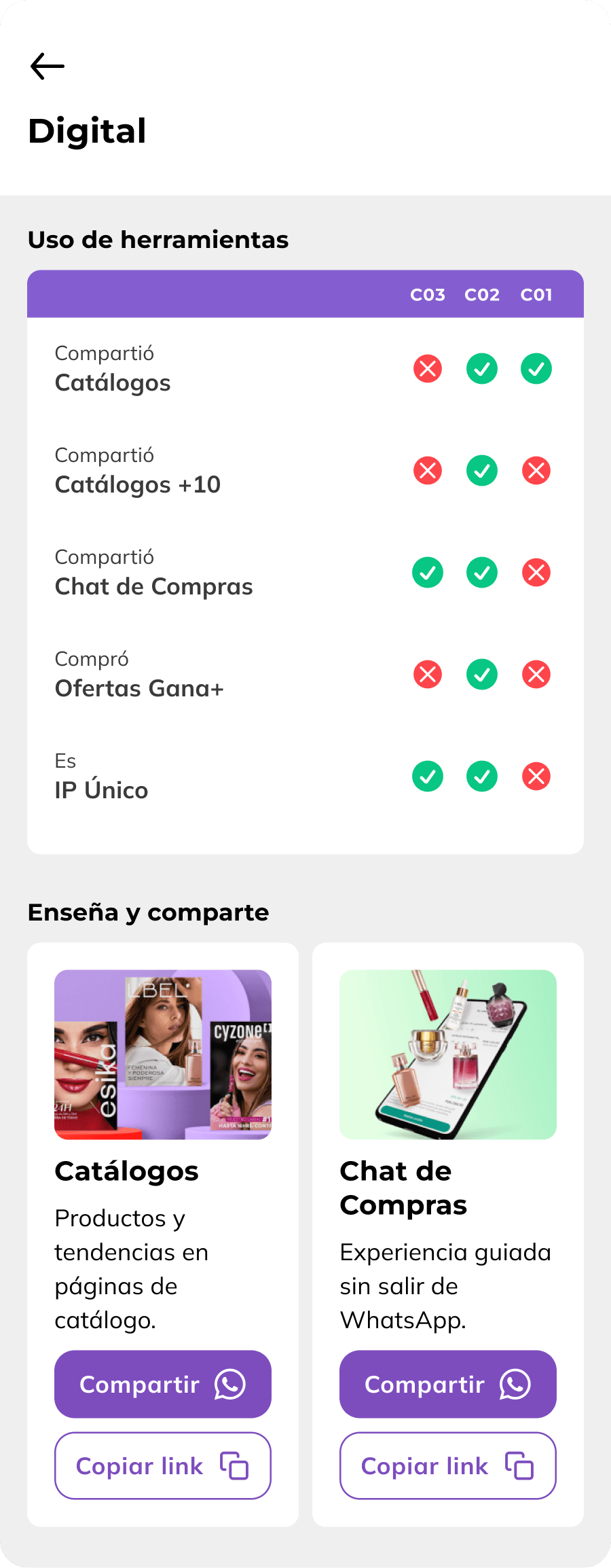Copy the Catálogos link
The width and height of the screenshot is (611, 1568).
tap(163, 1465)
